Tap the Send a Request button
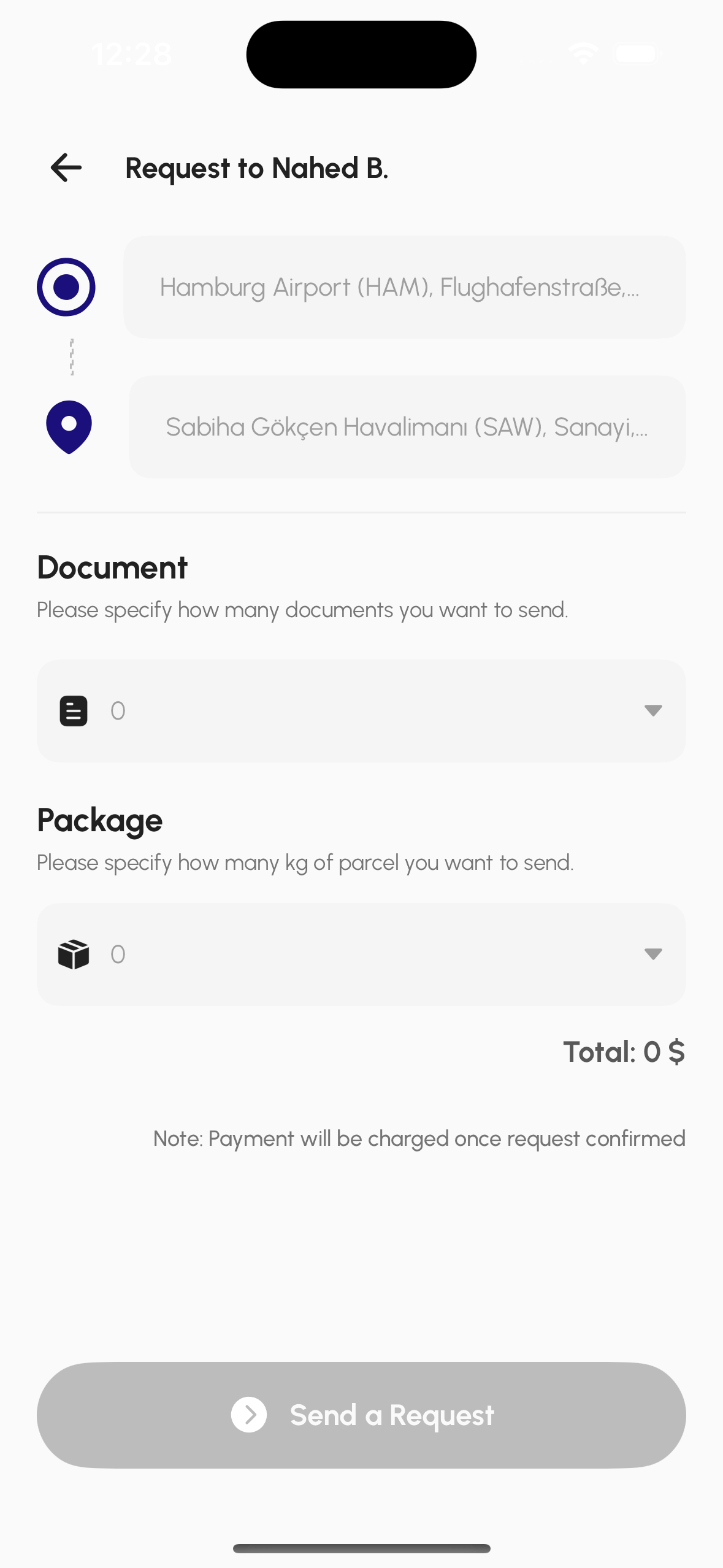This screenshot has width=723, height=1568. [361, 1415]
